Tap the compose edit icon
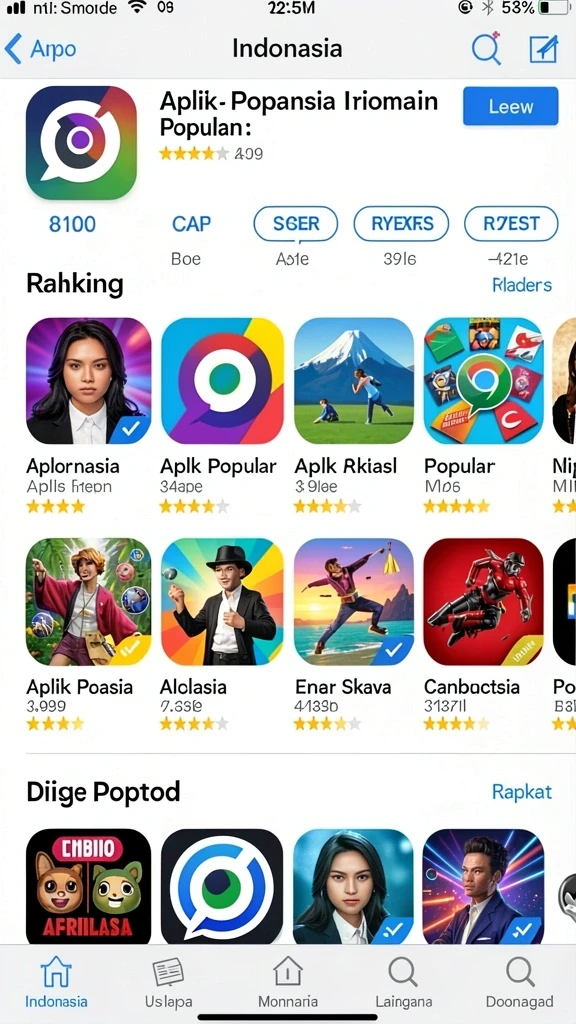576x1024 pixels. click(x=543, y=48)
